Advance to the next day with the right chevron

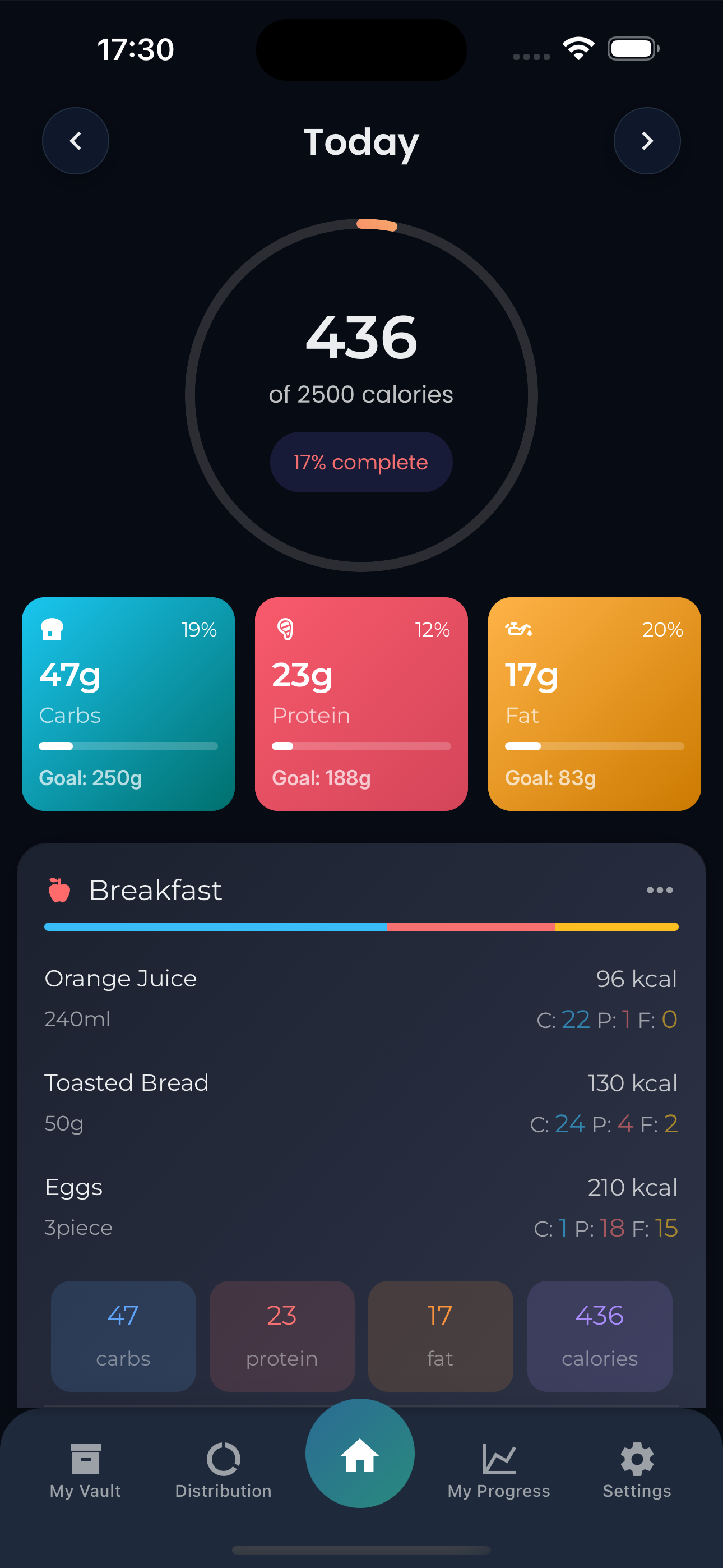pos(647,141)
